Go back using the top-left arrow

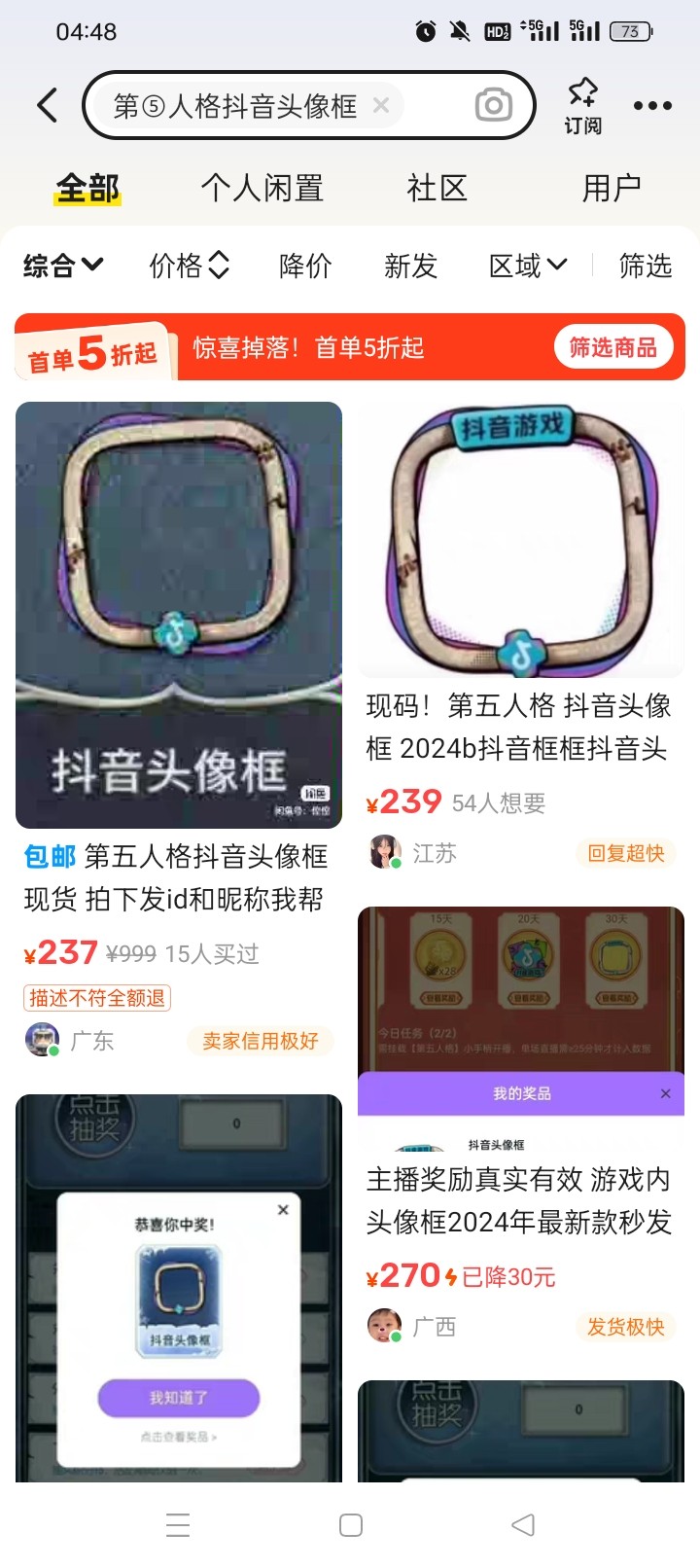47,105
